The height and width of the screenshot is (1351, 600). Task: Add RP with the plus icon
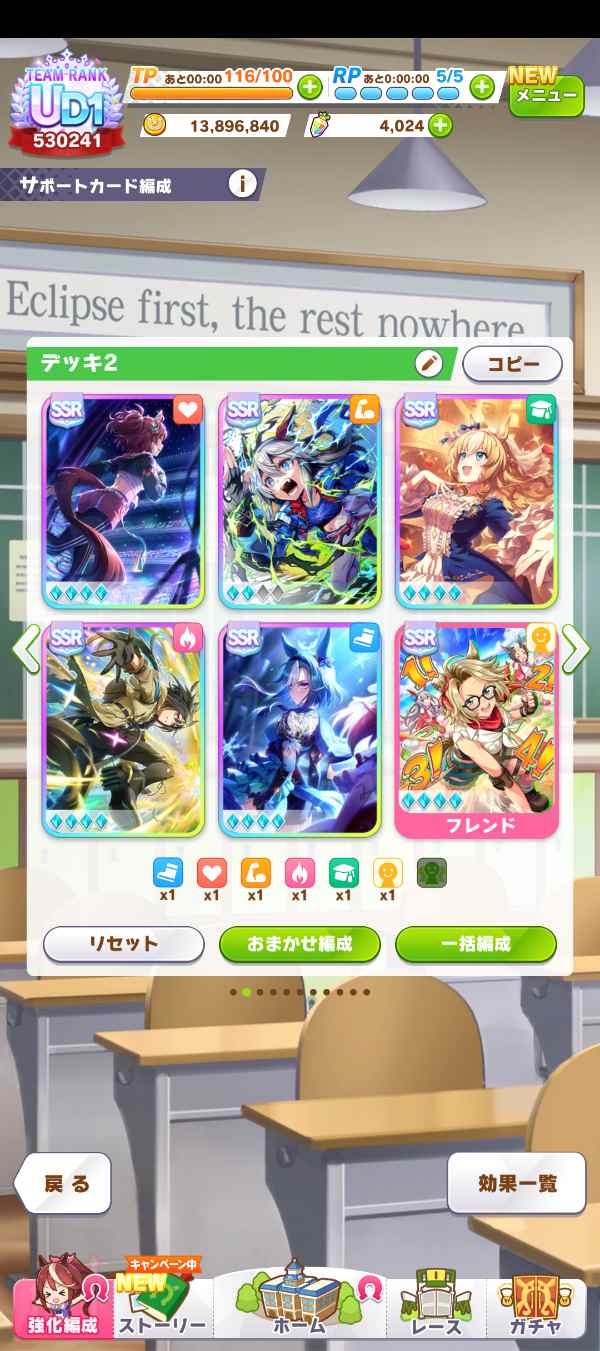[x=482, y=87]
